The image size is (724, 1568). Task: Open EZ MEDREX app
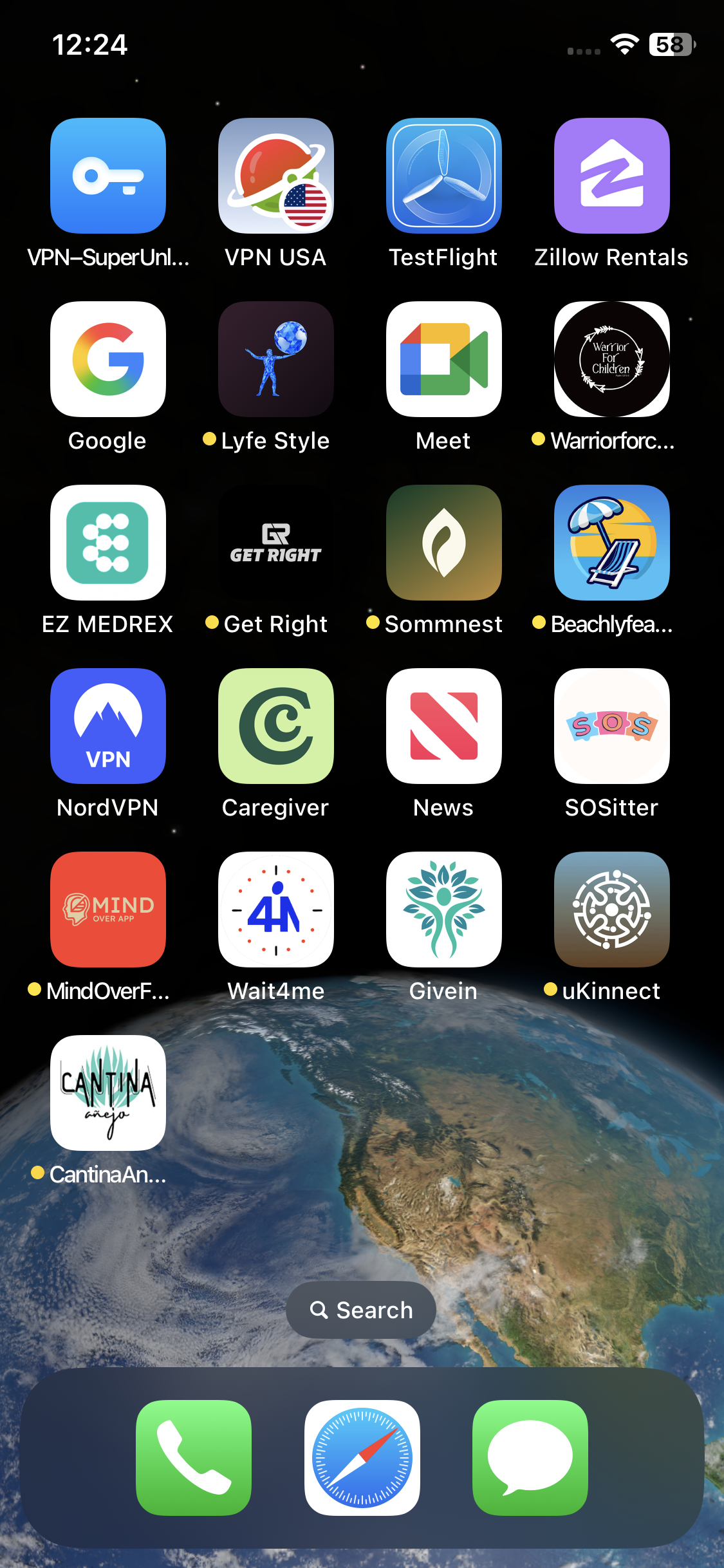coord(108,543)
